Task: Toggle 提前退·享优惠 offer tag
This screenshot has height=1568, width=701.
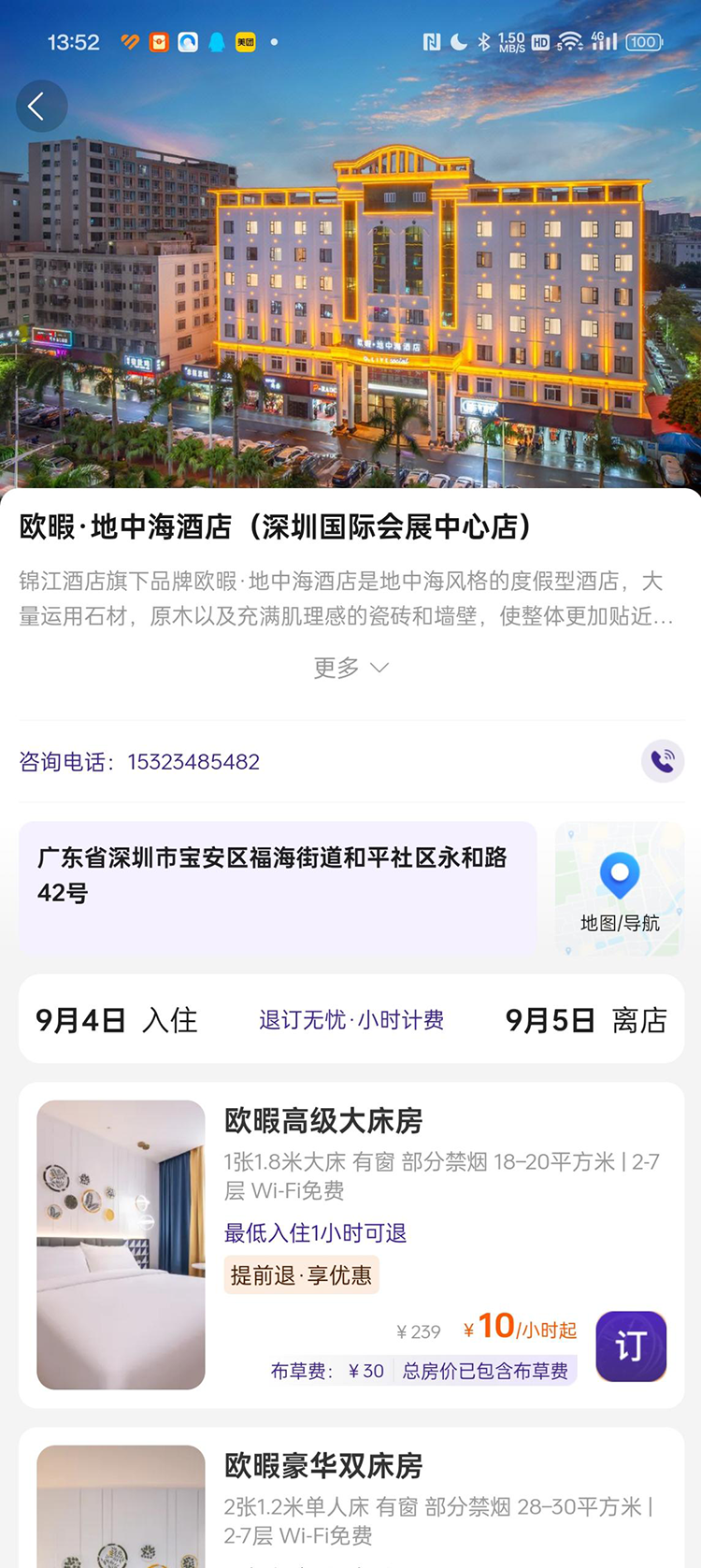Action: coord(301,1274)
